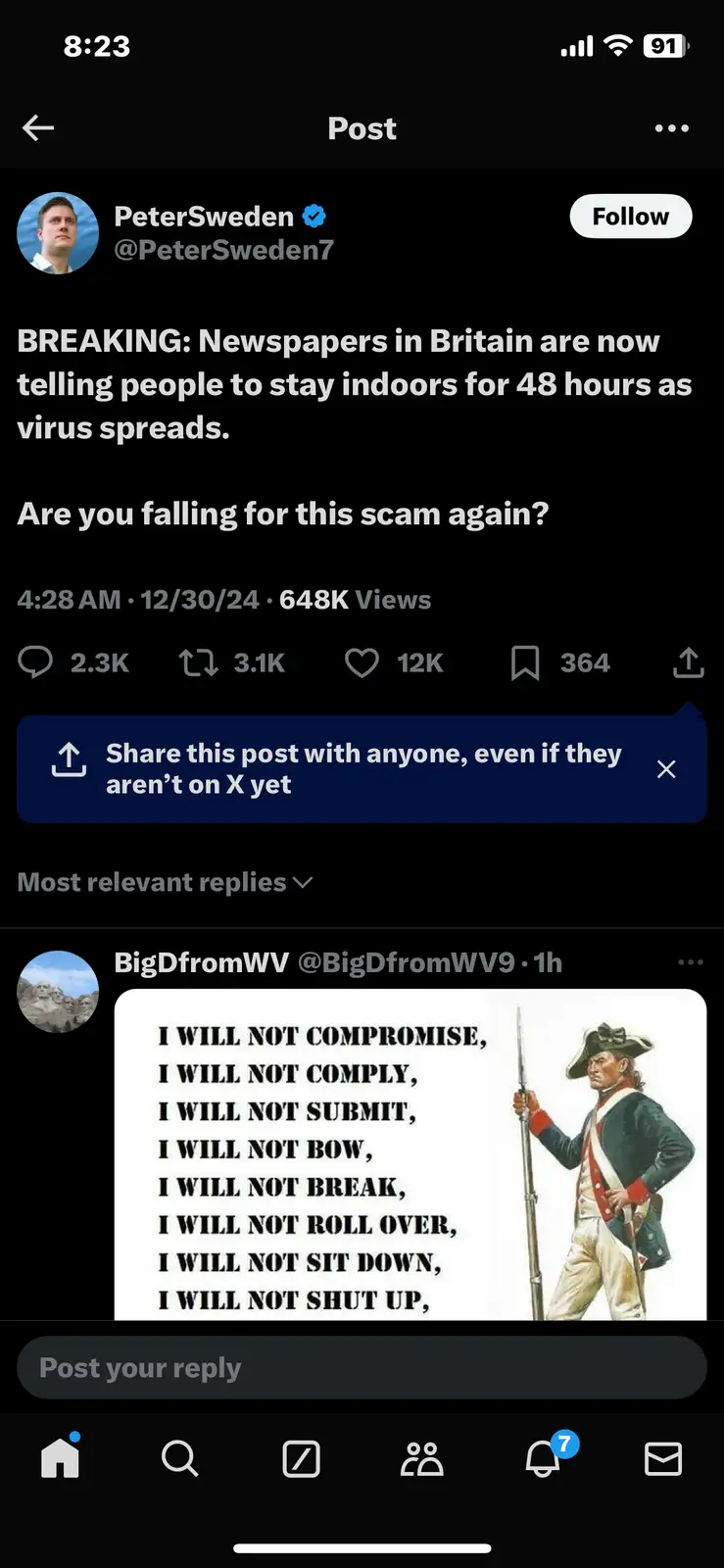Open the Notifications tab
This screenshot has height=1568, width=724.
[543, 1457]
